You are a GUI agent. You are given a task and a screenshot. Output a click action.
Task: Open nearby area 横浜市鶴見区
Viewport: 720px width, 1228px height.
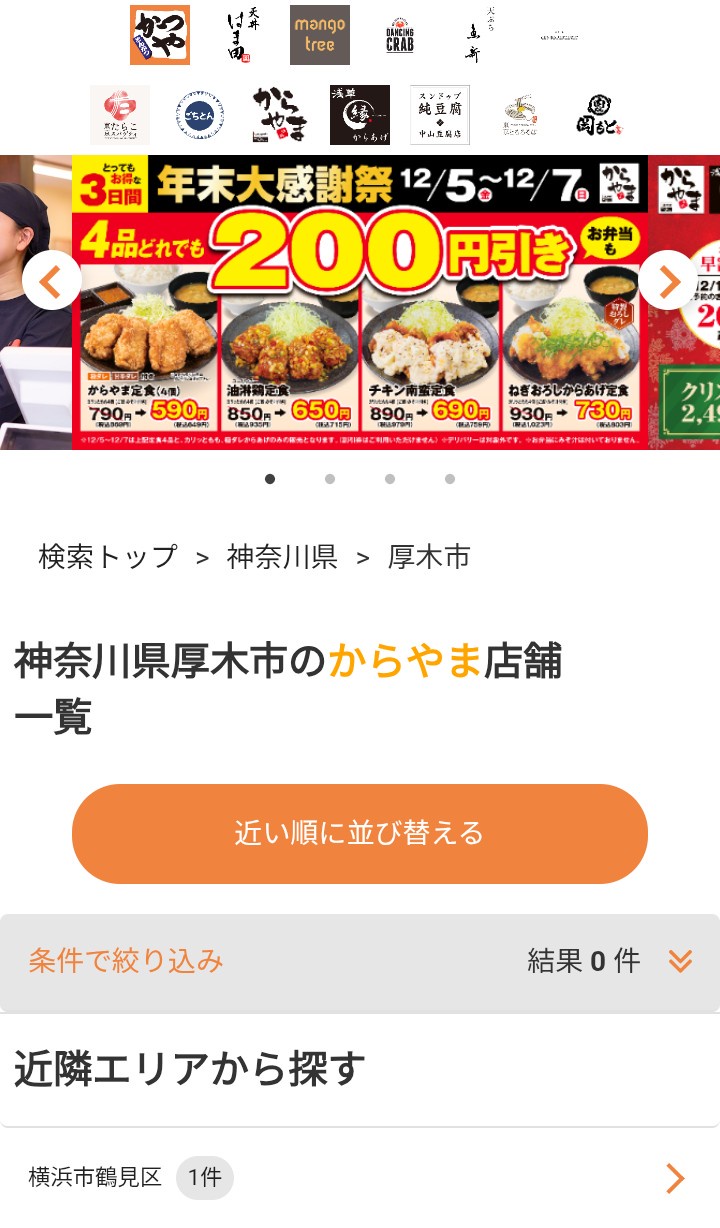[x=360, y=1178]
